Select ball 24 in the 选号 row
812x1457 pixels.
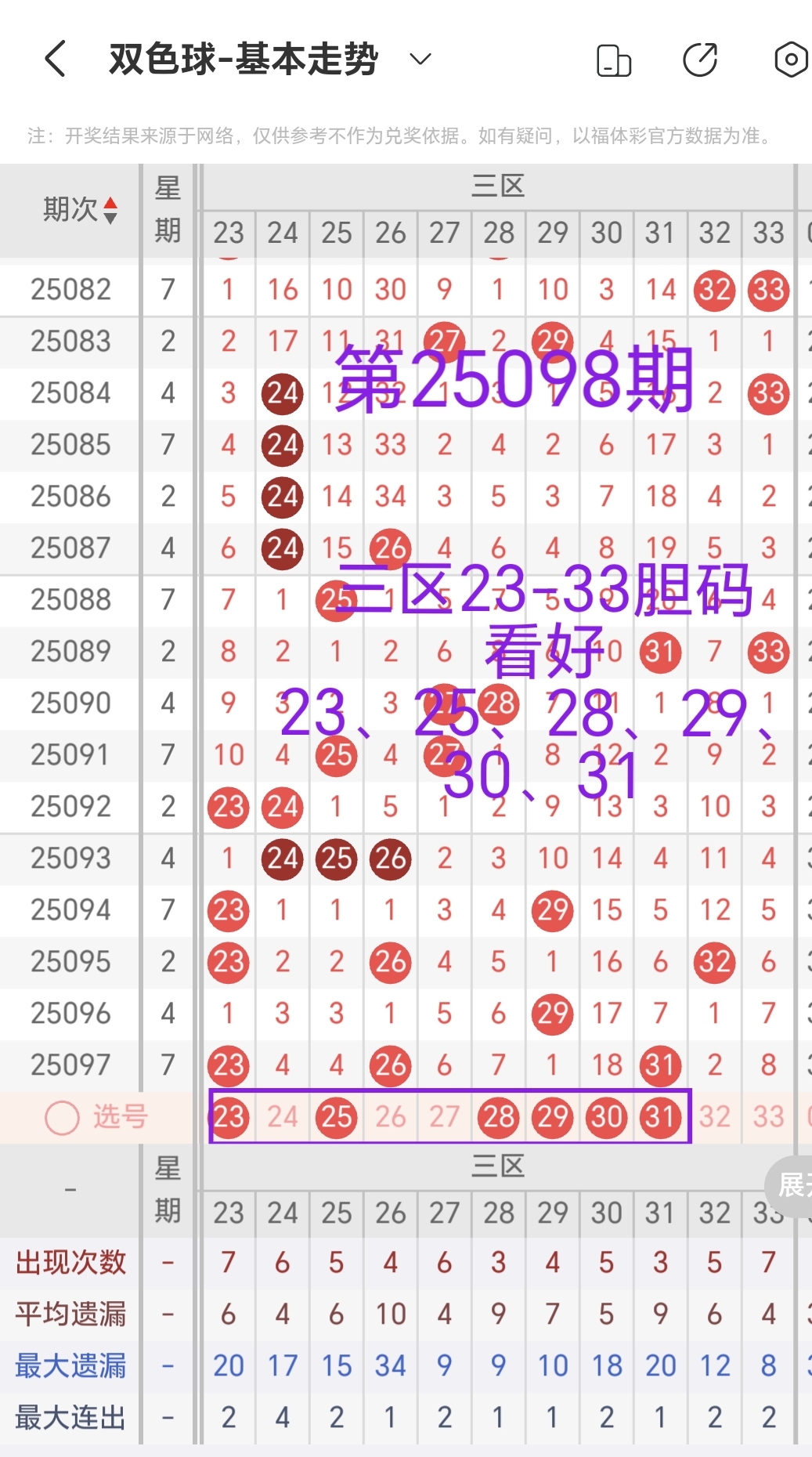tap(282, 1118)
